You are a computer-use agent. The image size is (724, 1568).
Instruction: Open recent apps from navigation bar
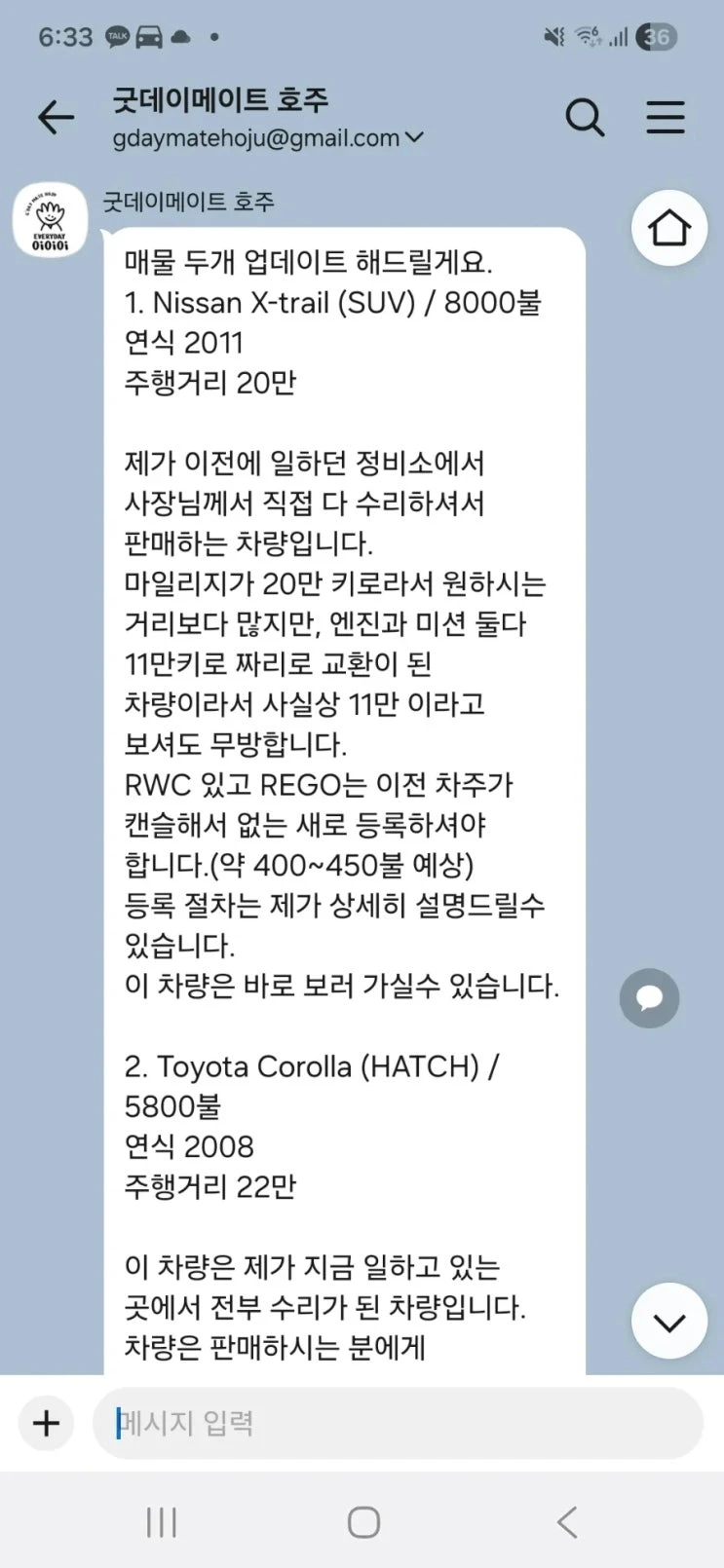(161, 1521)
